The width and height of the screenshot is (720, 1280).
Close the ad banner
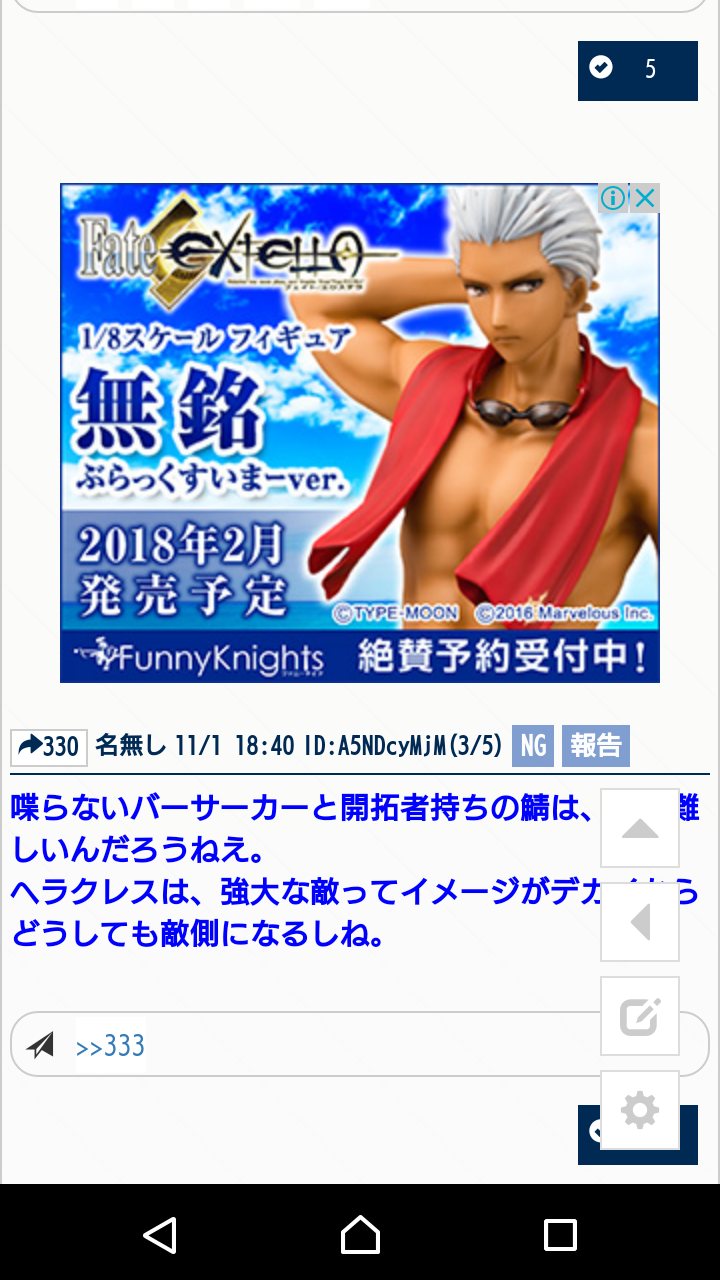pyautogui.click(x=645, y=199)
